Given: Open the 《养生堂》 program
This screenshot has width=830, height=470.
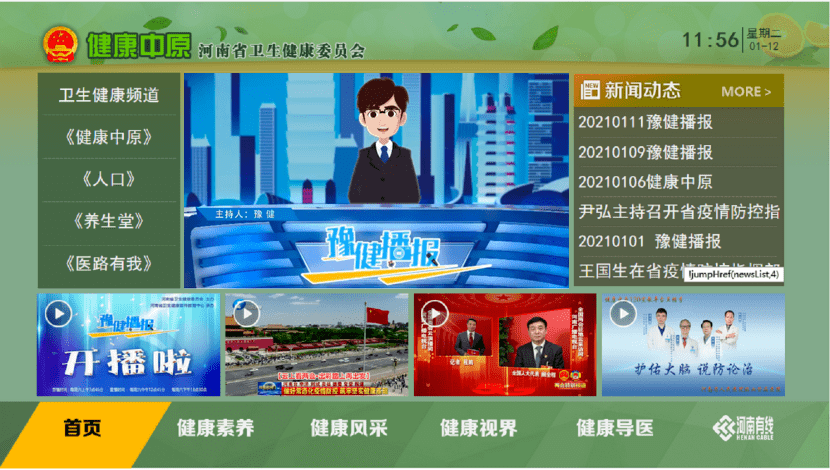Looking at the screenshot, I should click(x=109, y=222).
